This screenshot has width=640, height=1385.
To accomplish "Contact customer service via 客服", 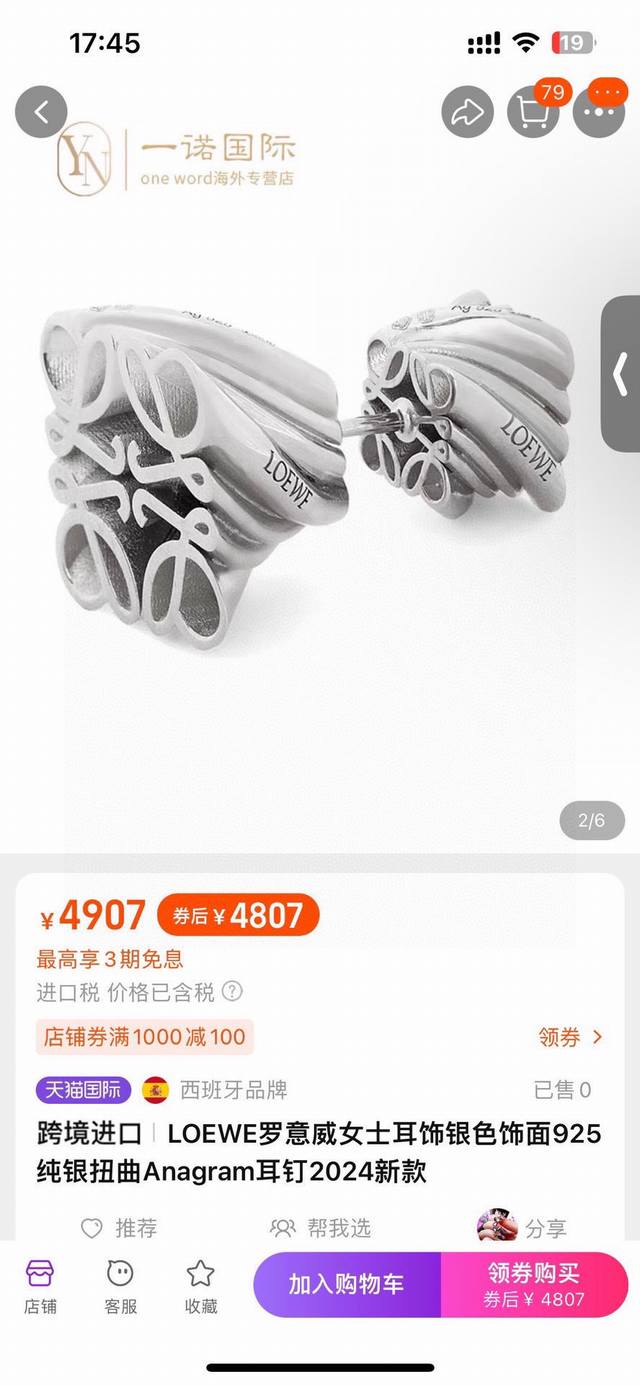I will pyautogui.click(x=120, y=1286).
